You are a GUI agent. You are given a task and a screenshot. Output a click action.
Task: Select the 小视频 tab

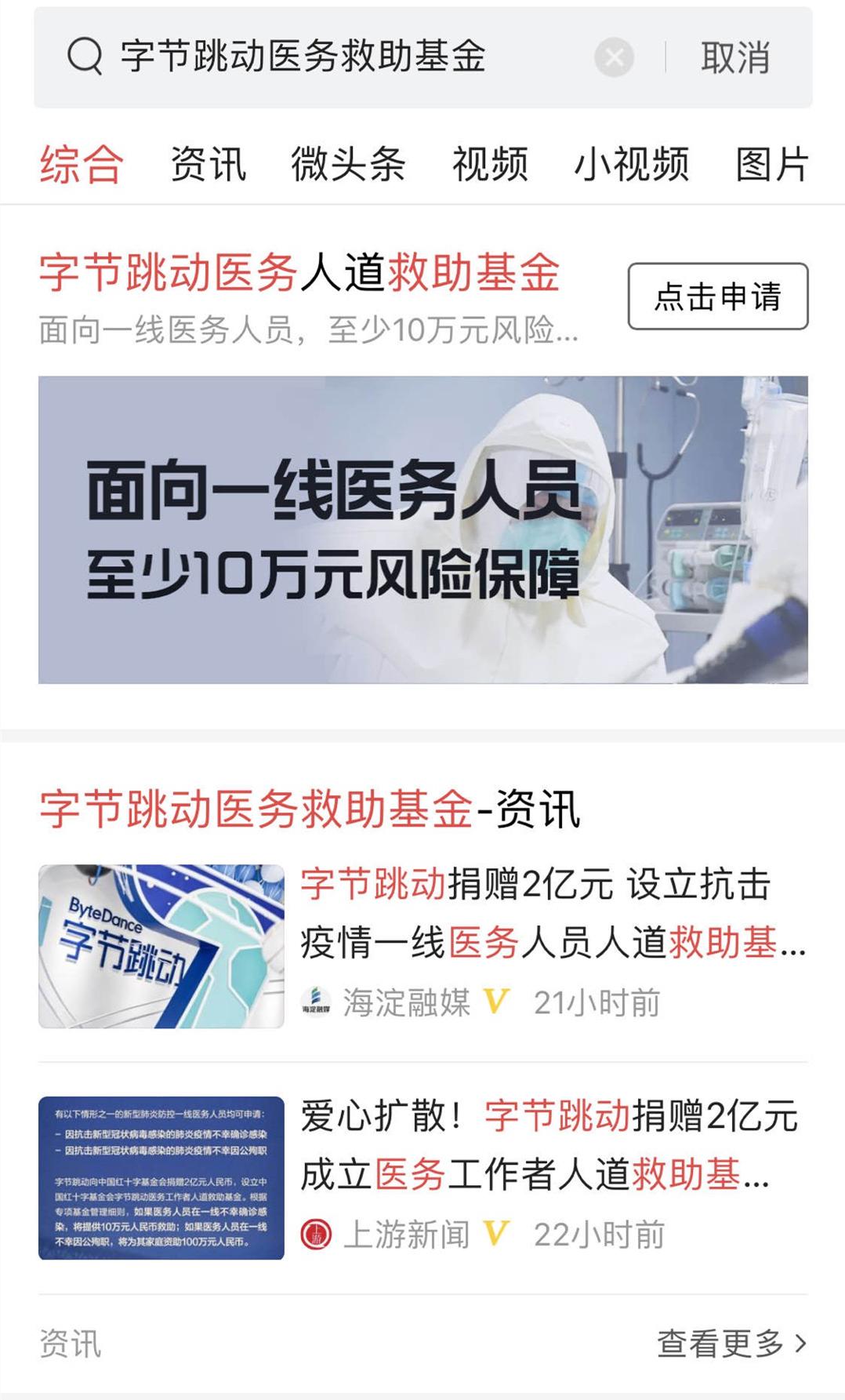[x=631, y=165]
